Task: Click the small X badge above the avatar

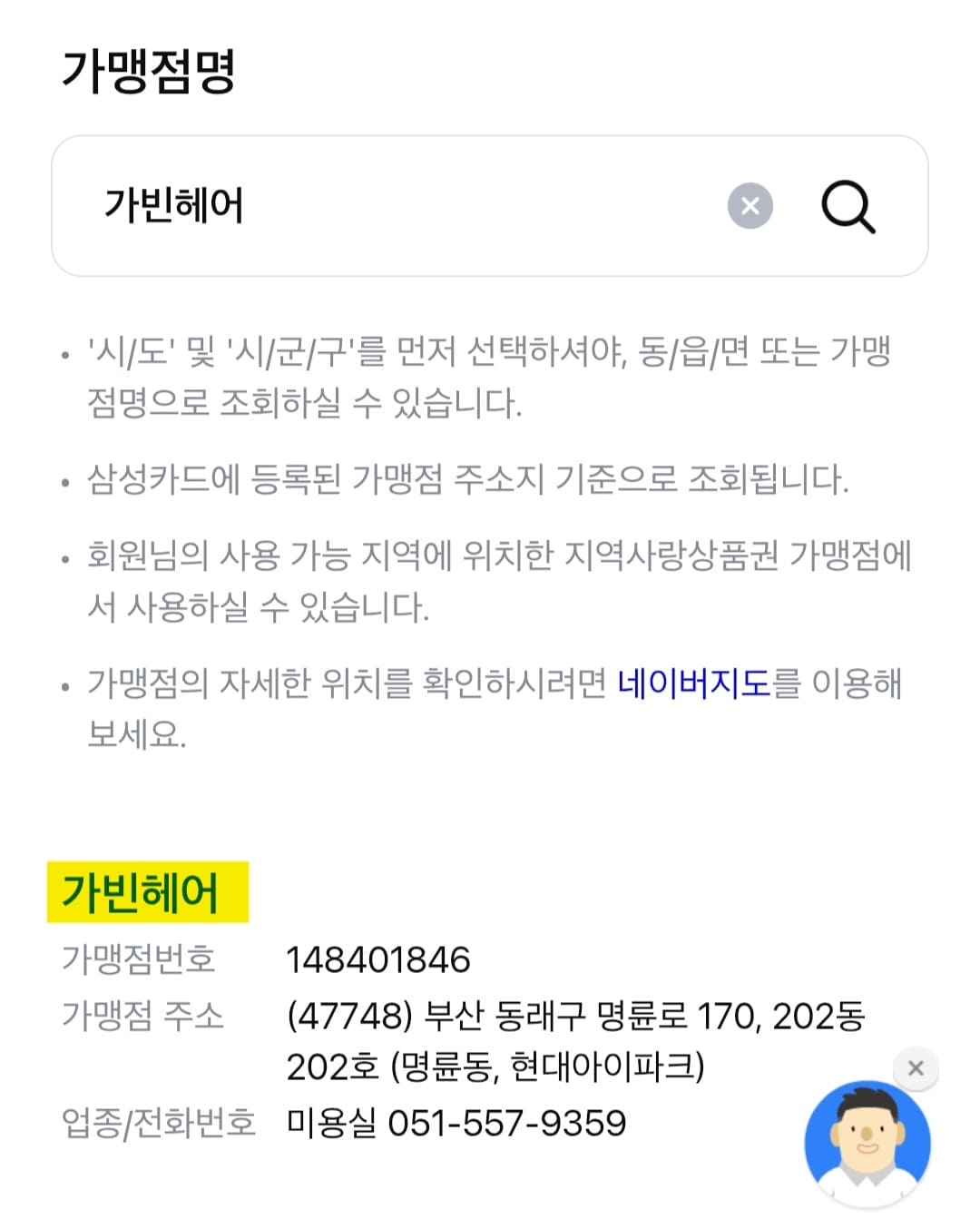Action: tap(916, 1068)
